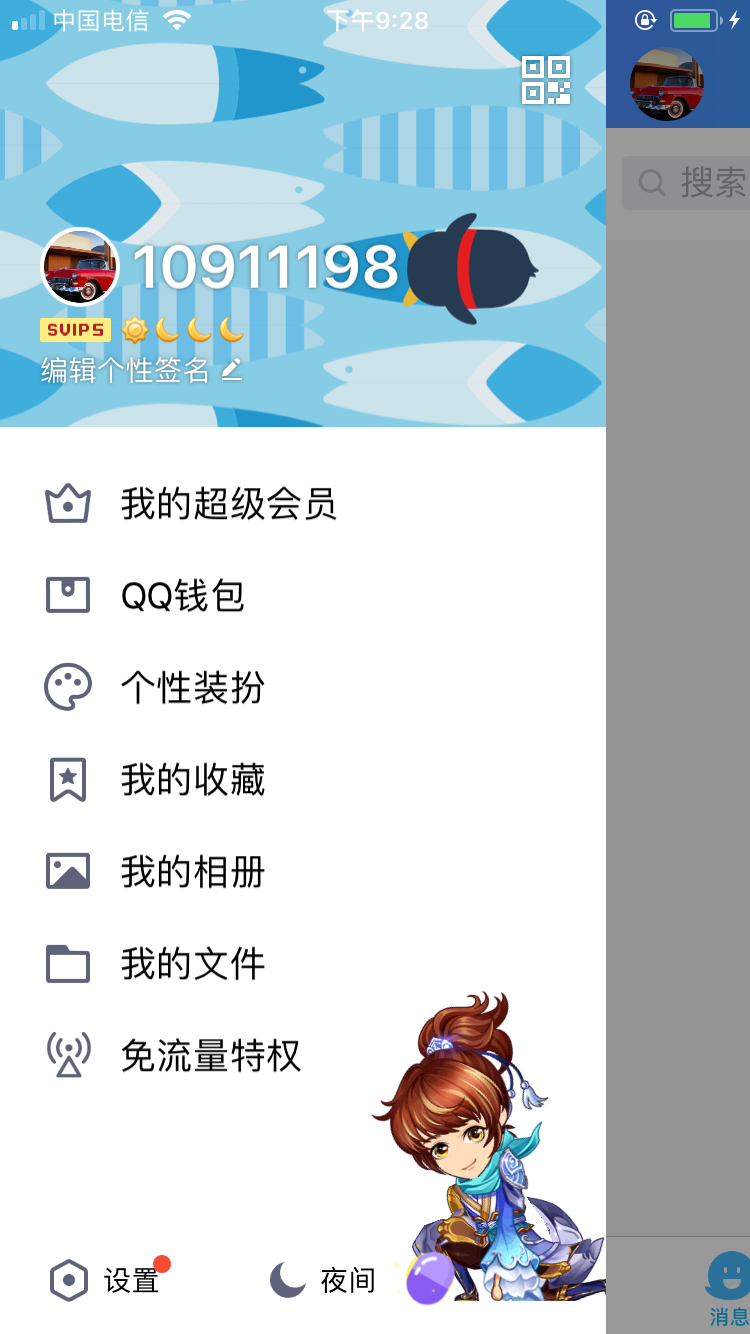The height and width of the screenshot is (1334, 750).
Task: Open the profile avatar next to 10911198
Action: point(80,267)
